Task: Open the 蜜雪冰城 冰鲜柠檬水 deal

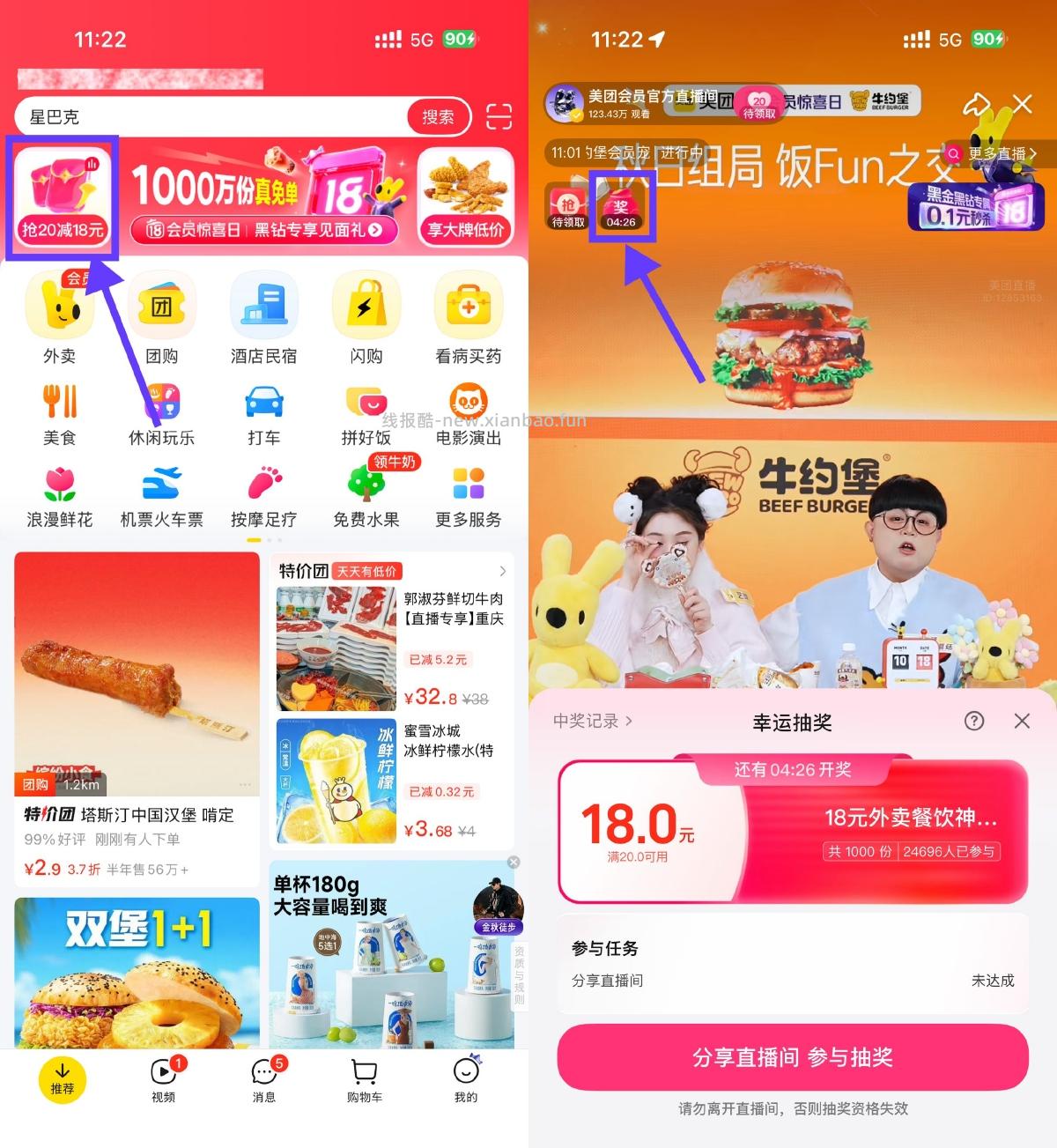Action: click(x=394, y=781)
